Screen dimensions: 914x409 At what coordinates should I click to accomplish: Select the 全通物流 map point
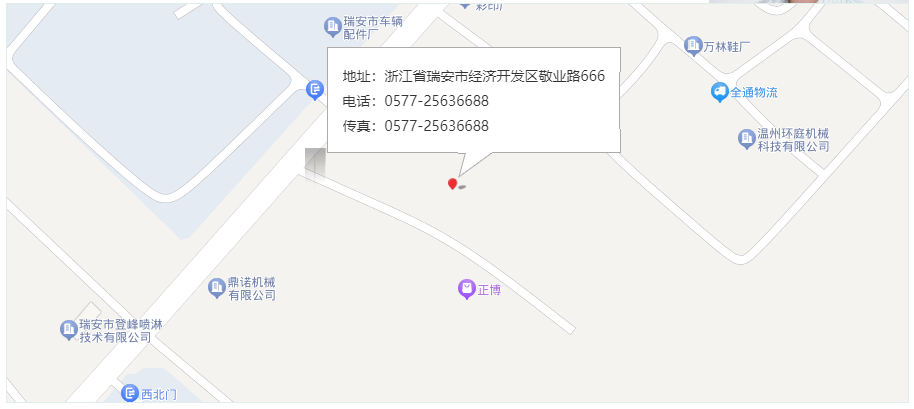click(x=719, y=92)
